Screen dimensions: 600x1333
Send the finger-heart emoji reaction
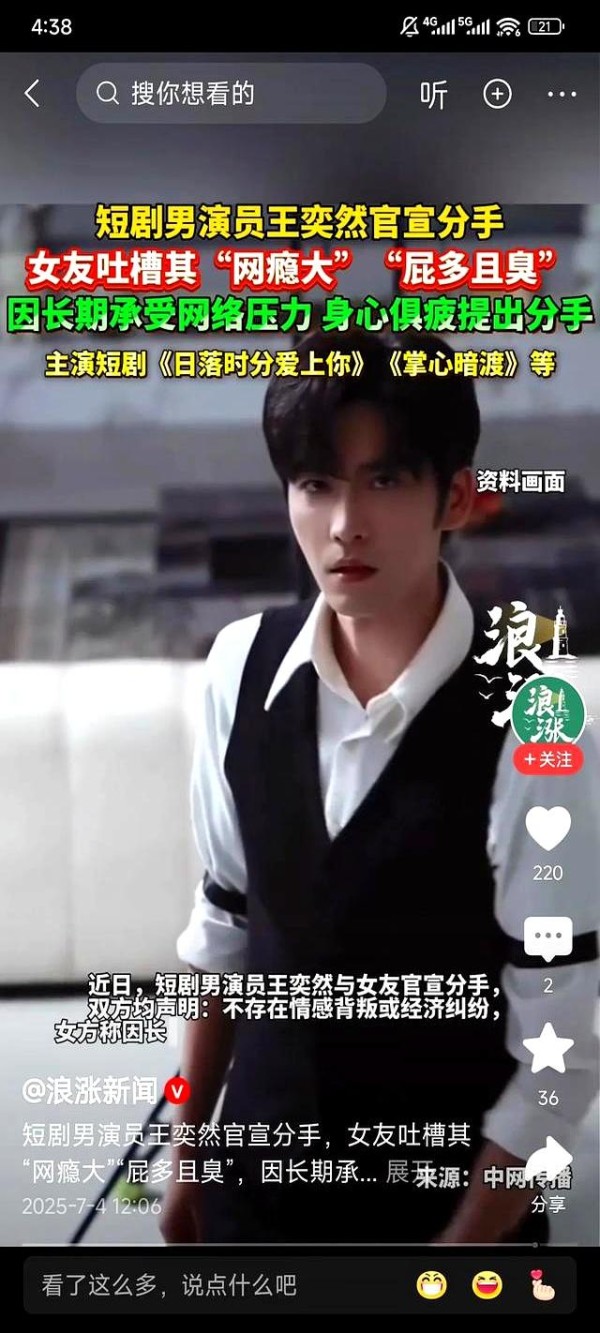coord(543,1285)
